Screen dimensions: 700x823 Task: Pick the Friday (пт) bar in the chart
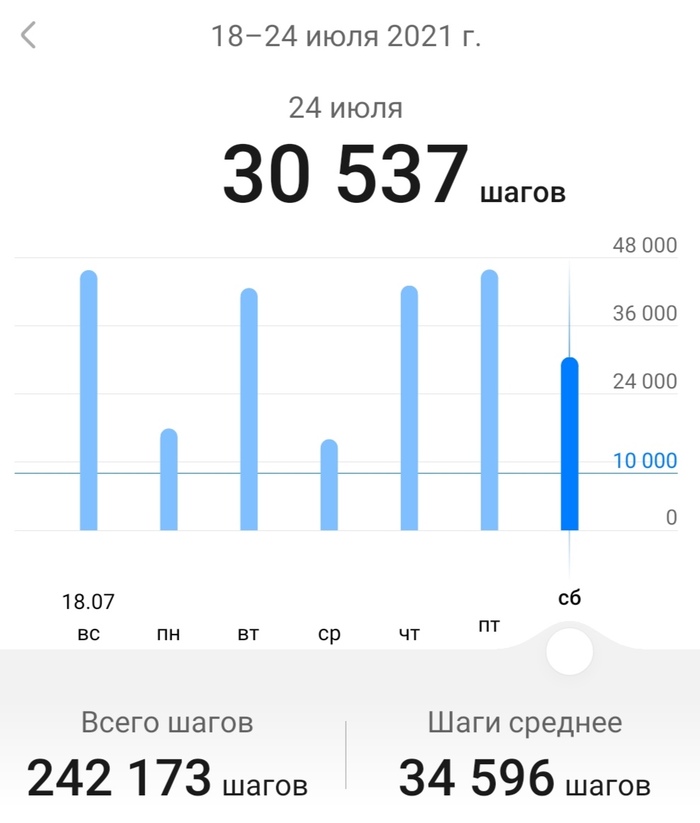pyautogui.click(x=489, y=400)
